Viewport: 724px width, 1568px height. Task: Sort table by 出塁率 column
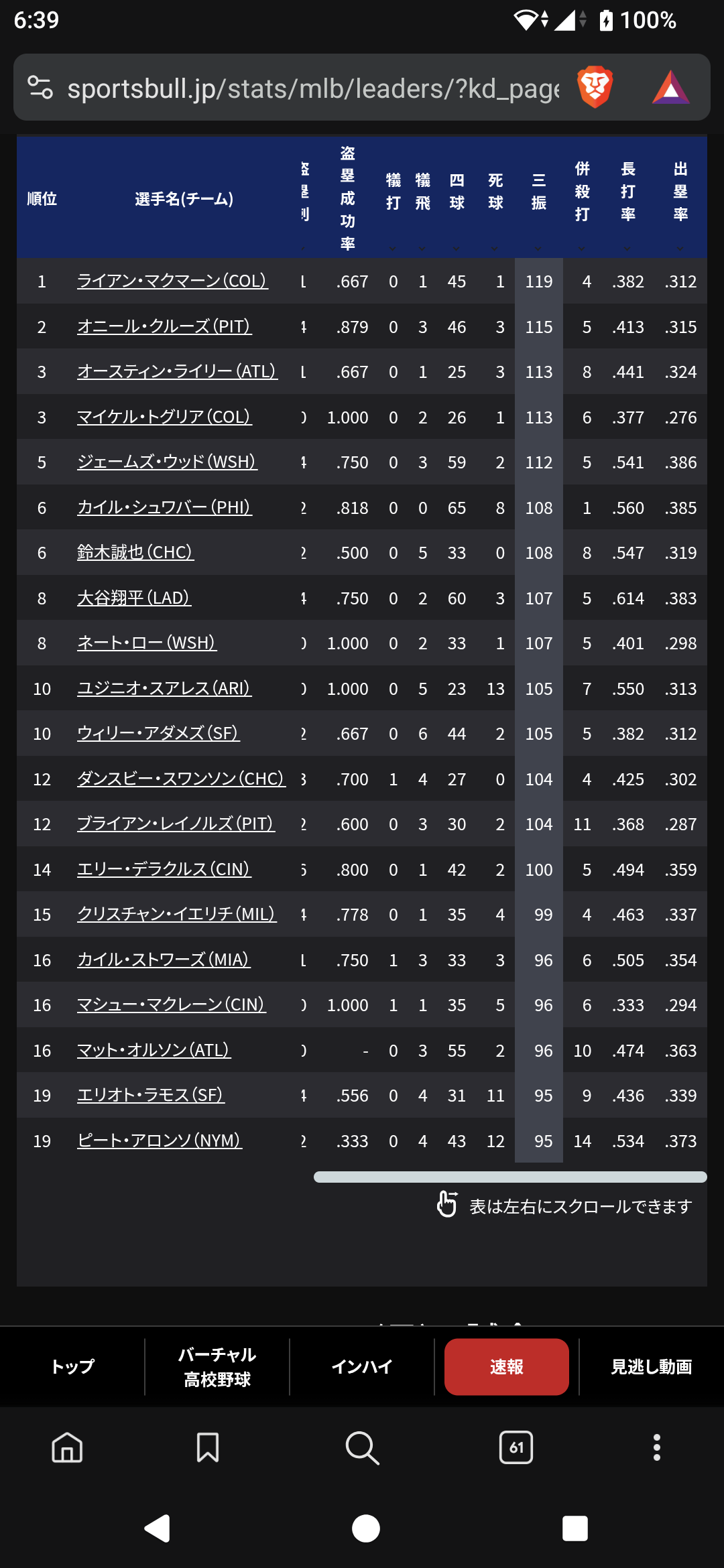(x=680, y=198)
